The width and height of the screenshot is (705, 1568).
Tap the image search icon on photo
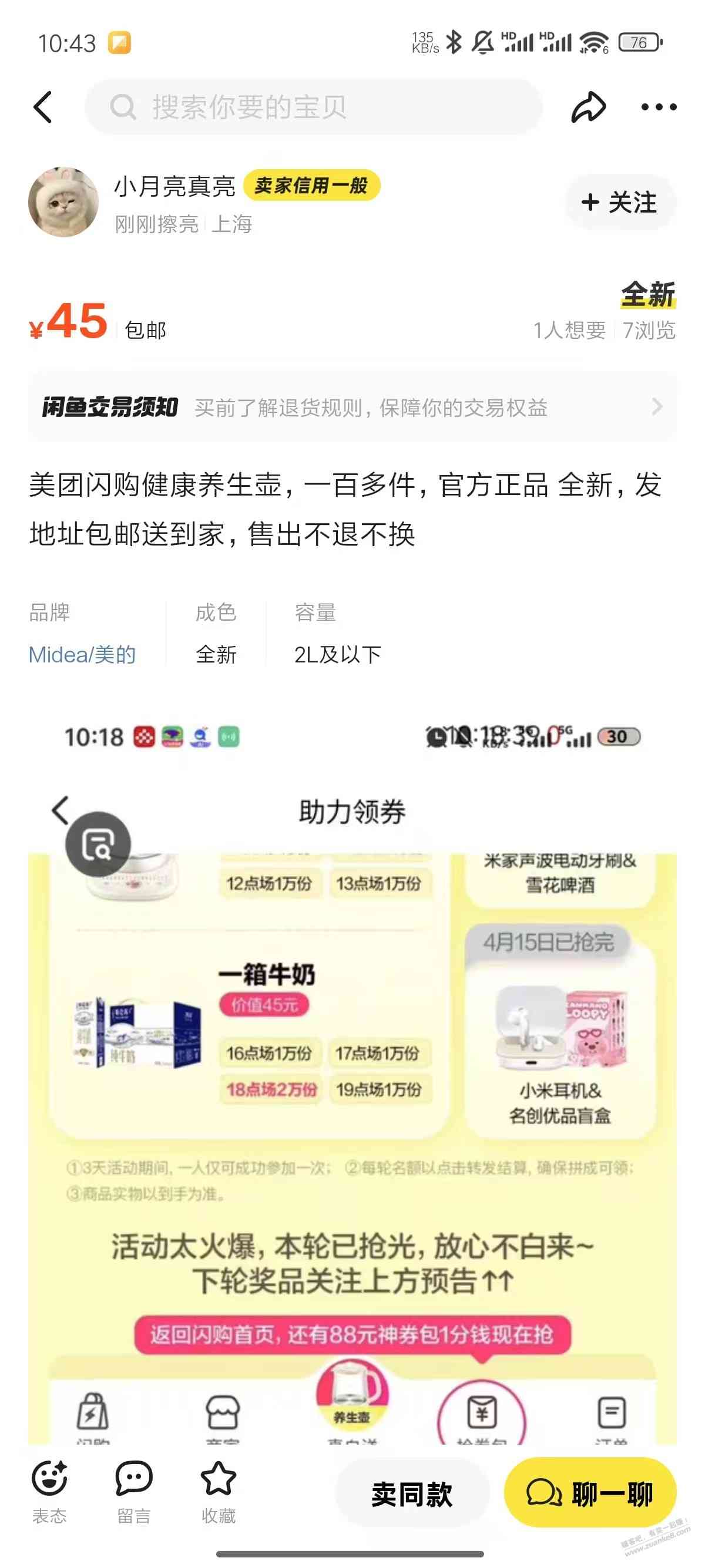98,844
